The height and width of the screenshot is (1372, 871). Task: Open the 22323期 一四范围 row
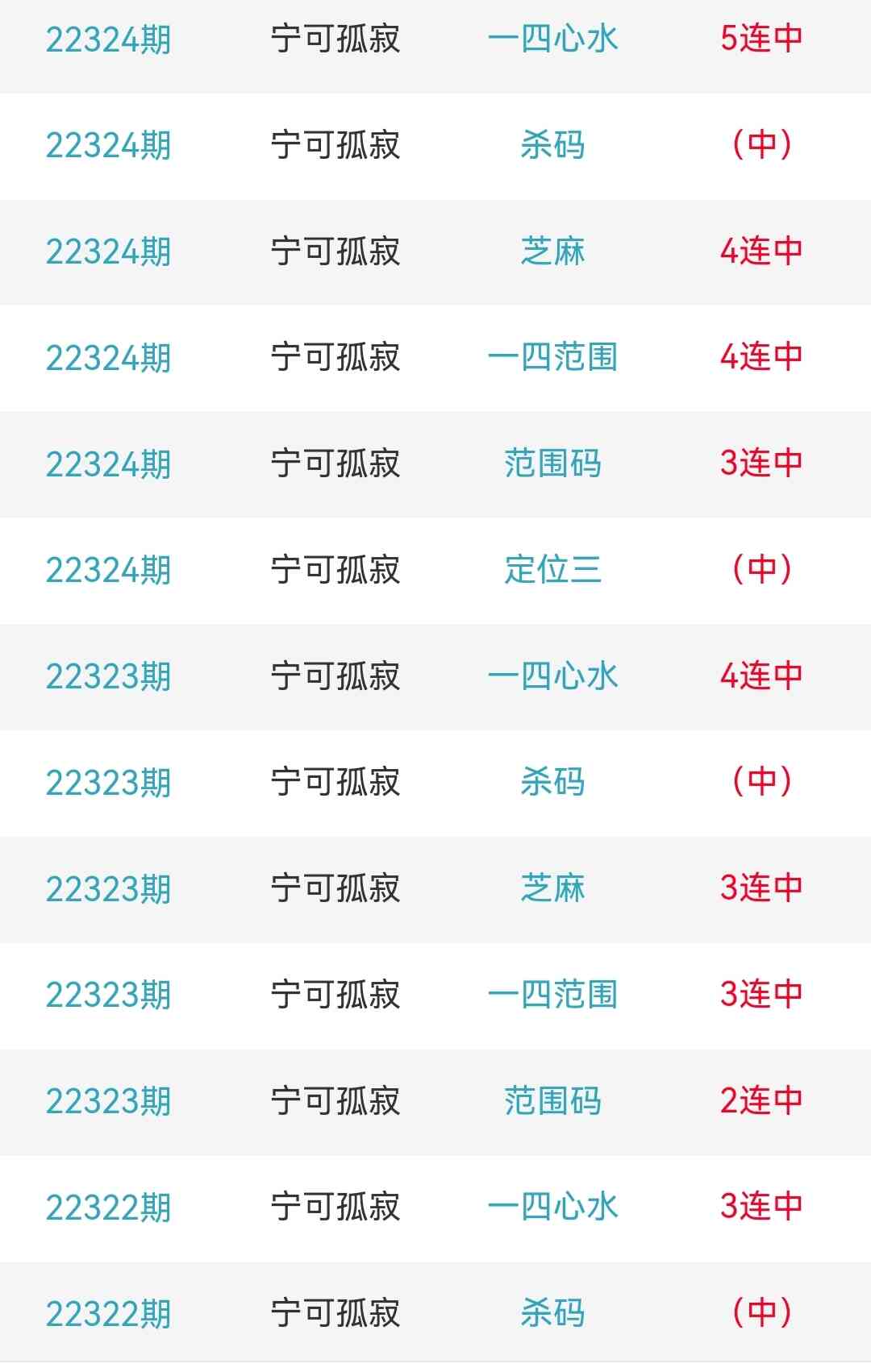(x=552, y=995)
